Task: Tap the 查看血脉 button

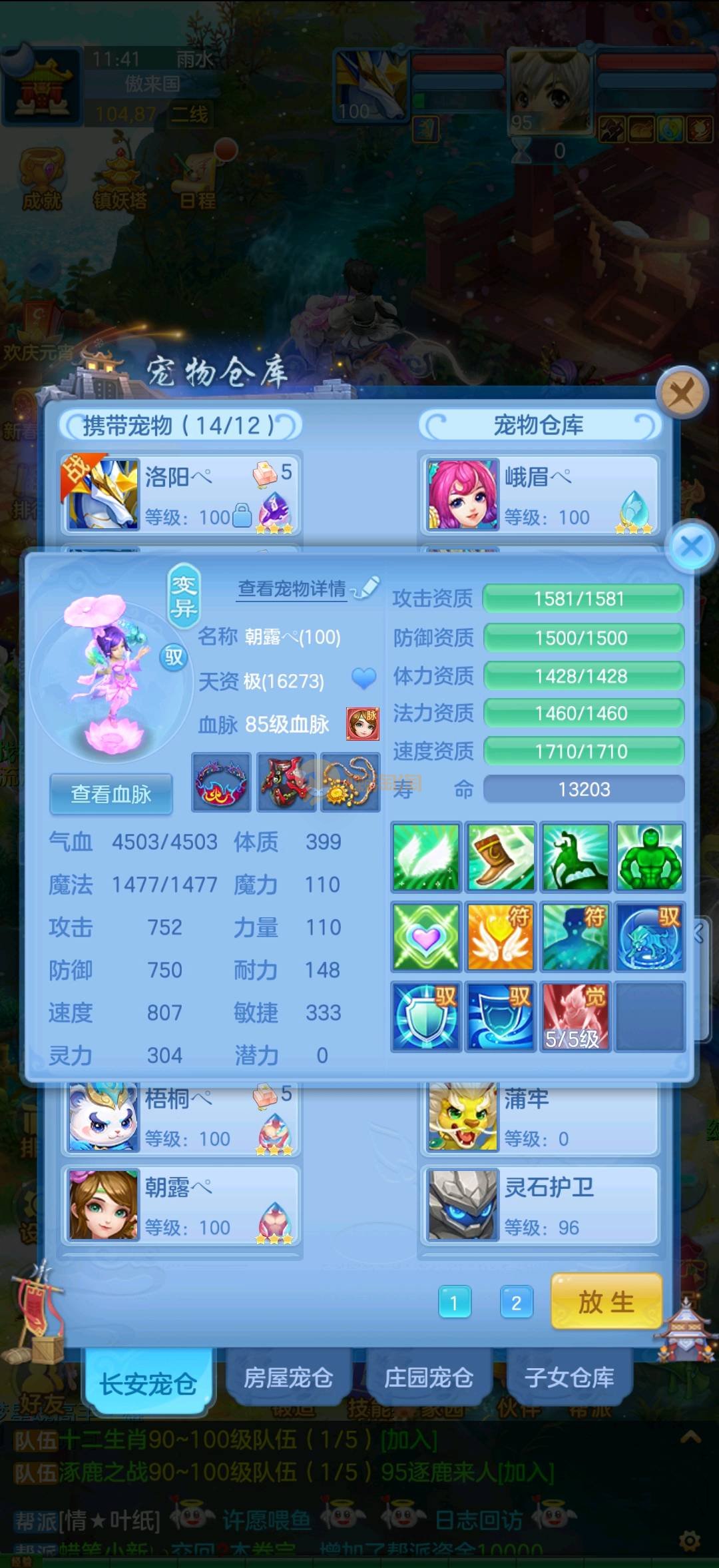Action: [111, 794]
